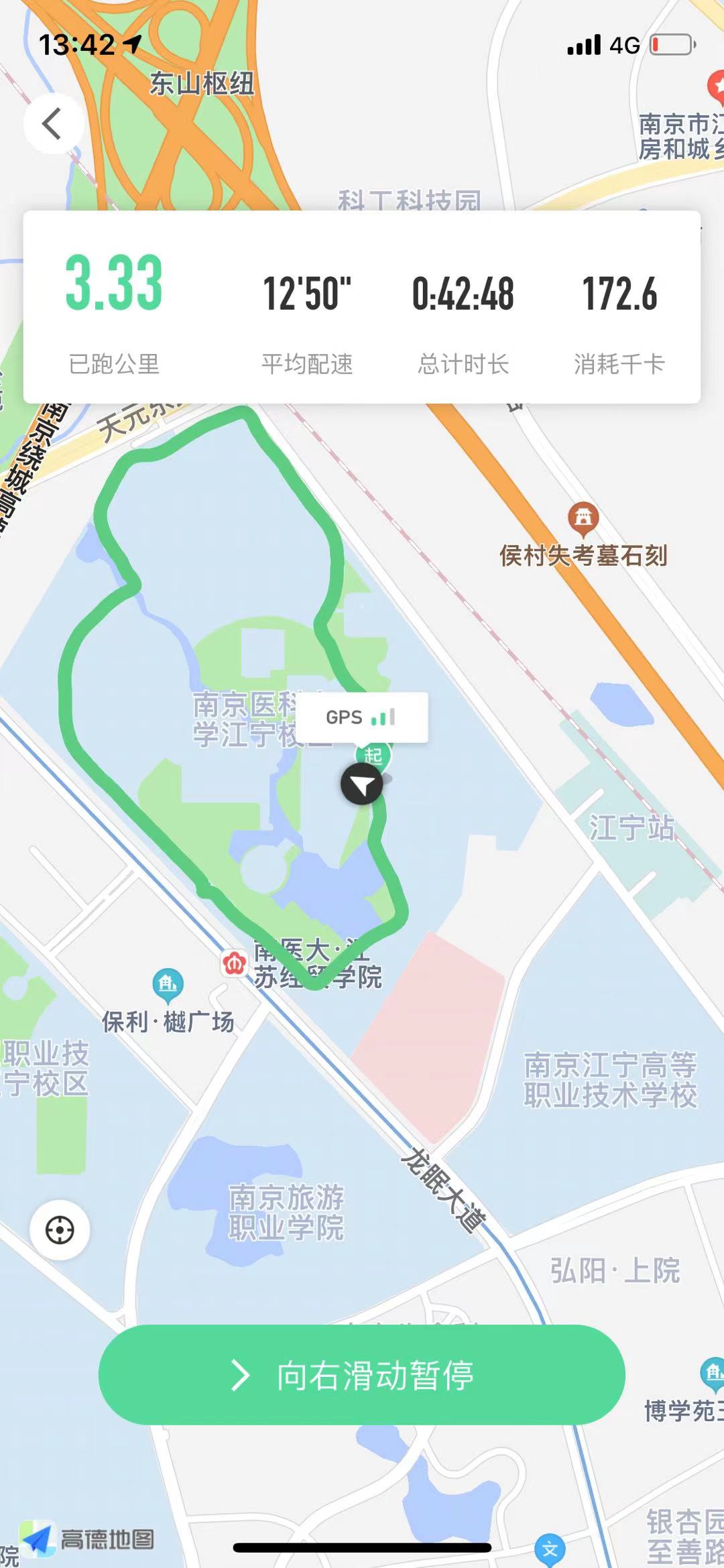This screenshot has width=724, height=1568.
Task: Tap the 向右滑动暂停 pause button
Action: (362, 1375)
